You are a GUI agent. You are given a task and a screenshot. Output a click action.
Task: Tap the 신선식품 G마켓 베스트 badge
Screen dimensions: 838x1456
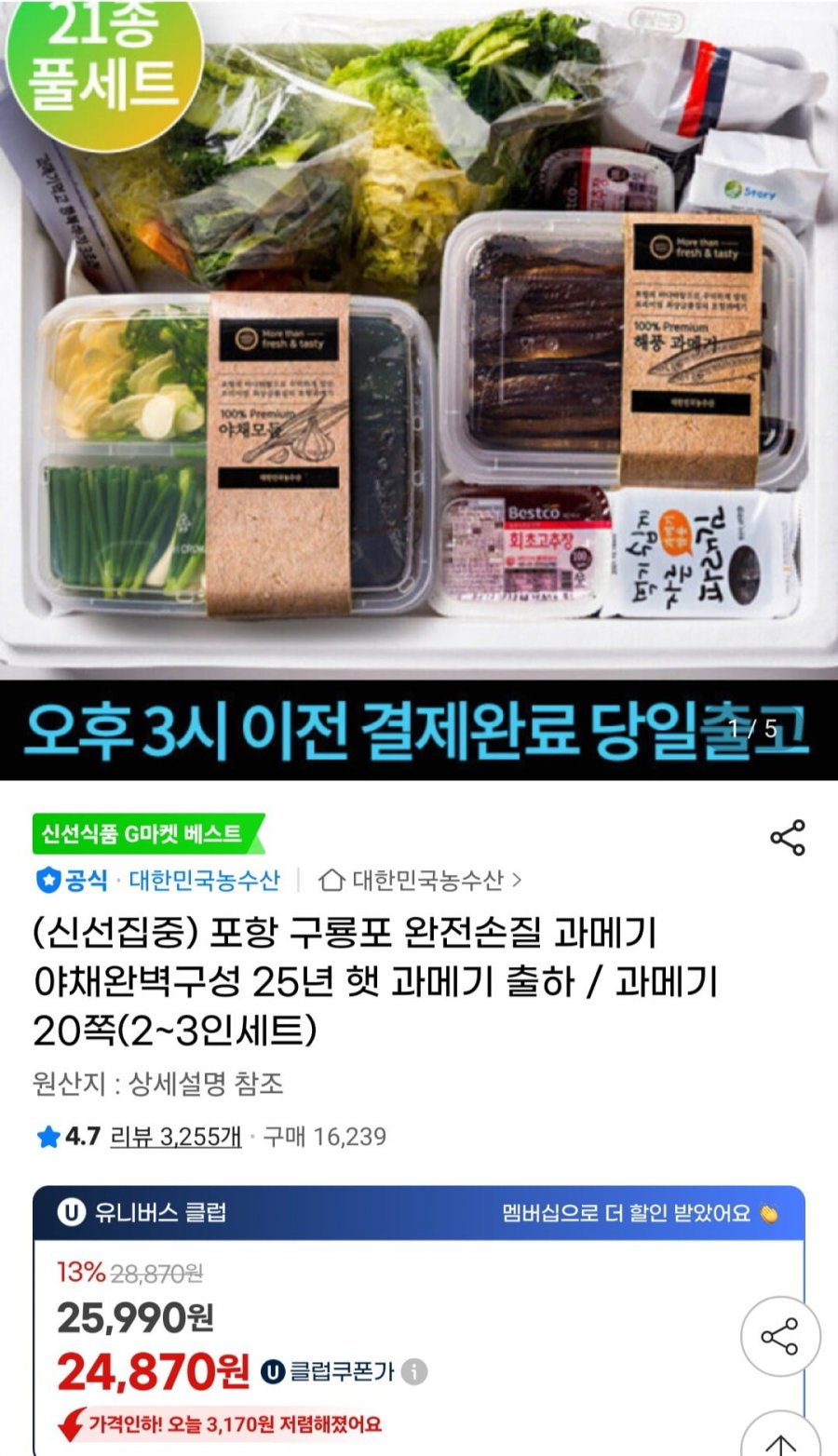(x=147, y=833)
